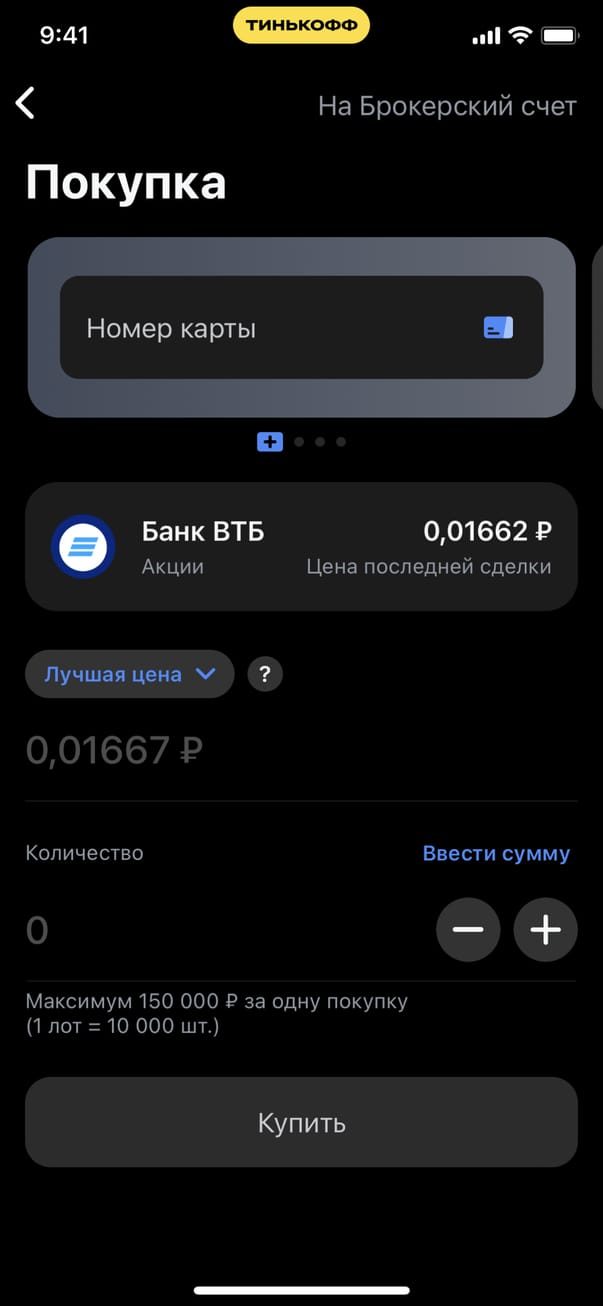Tap the Ввести сумму link
The width and height of the screenshot is (603, 1306).
[496, 854]
